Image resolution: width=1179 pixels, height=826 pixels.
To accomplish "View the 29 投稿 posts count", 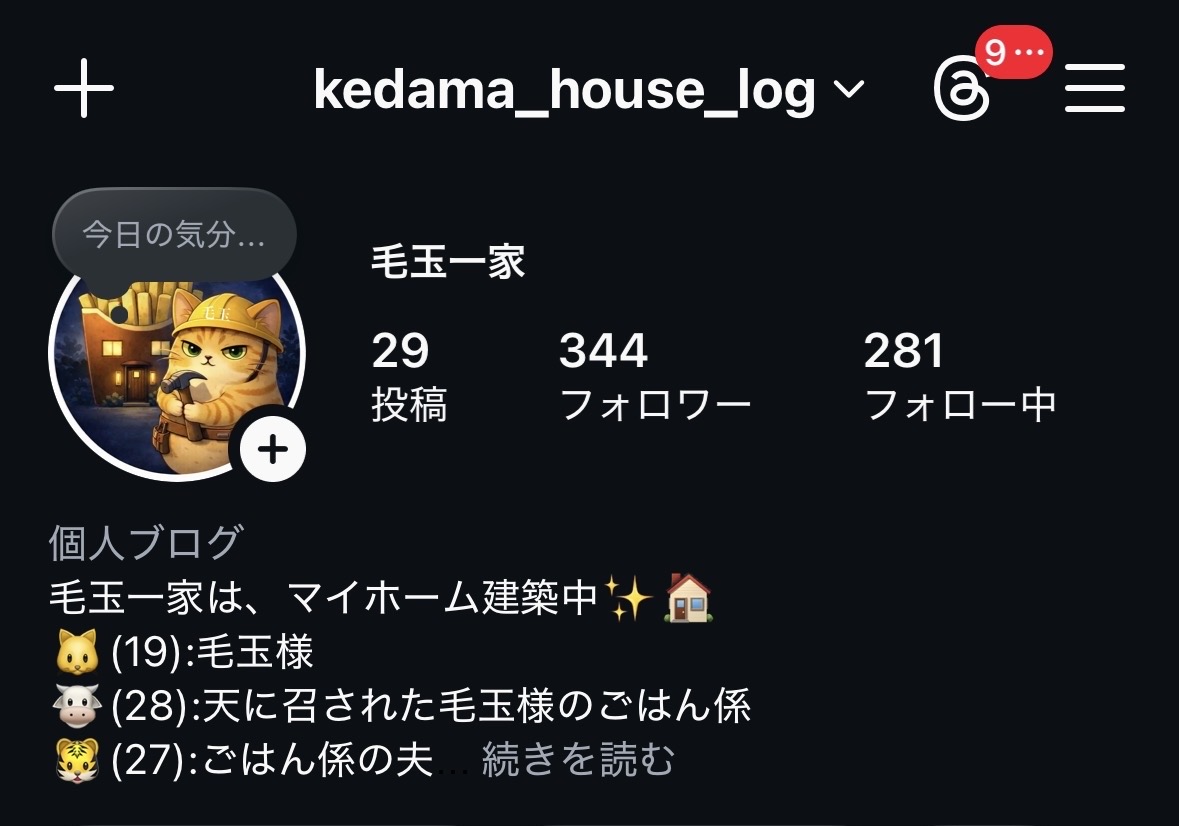I will click(408, 377).
